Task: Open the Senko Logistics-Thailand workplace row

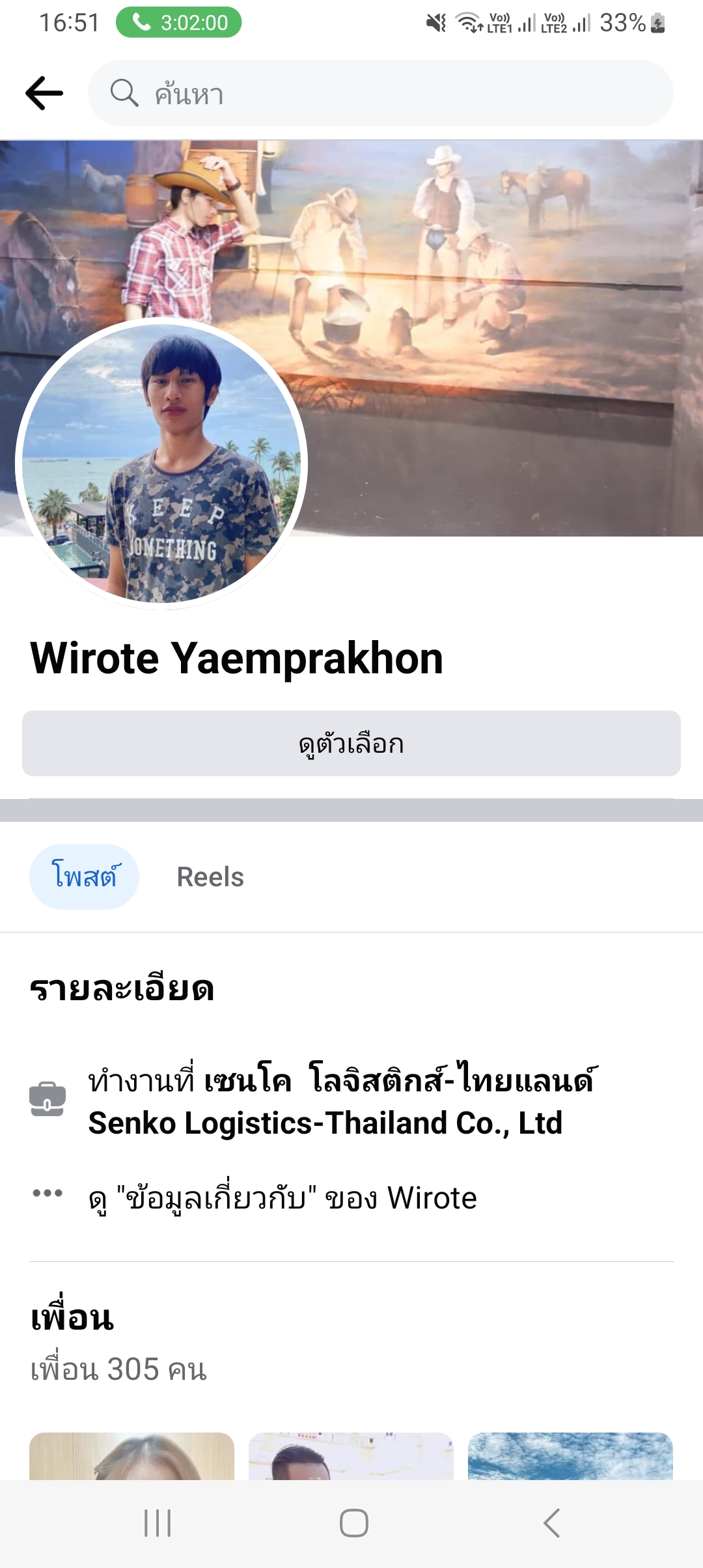Action: click(x=342, y=1101)
